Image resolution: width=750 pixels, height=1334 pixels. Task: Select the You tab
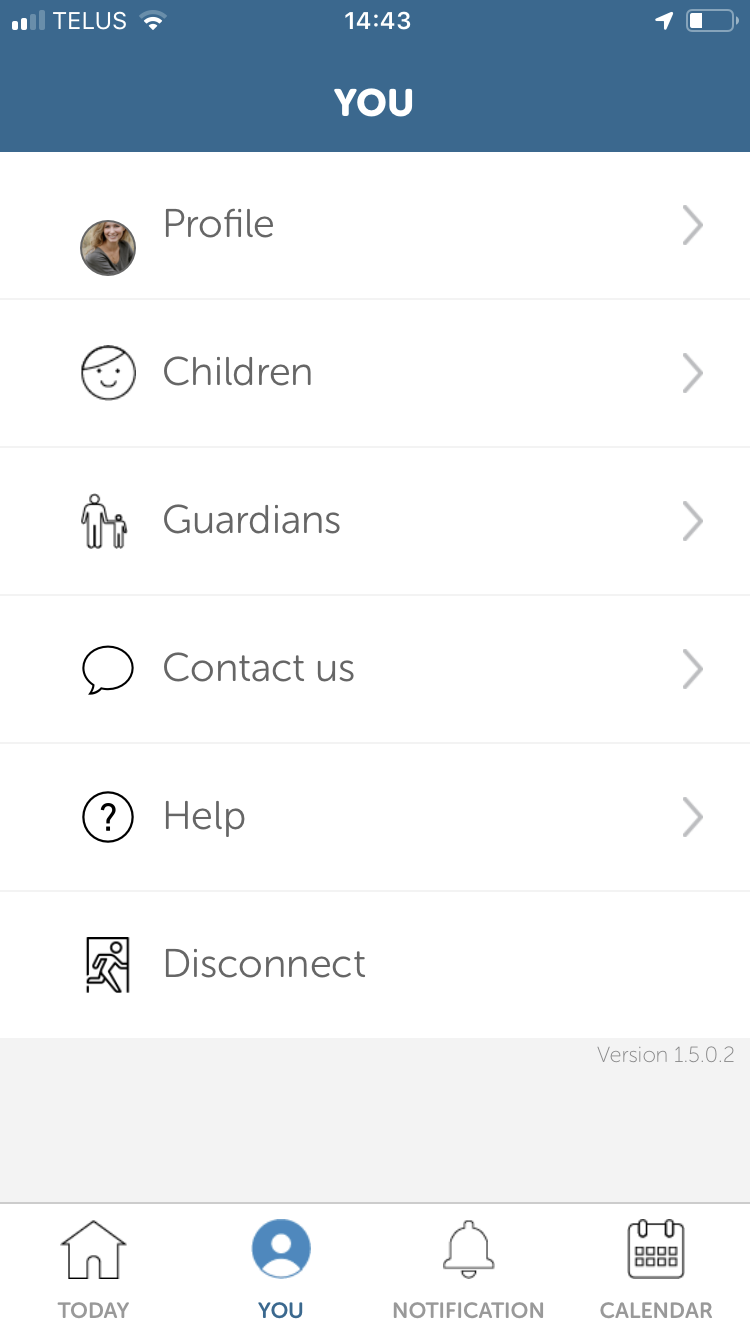pos(281,1270)
